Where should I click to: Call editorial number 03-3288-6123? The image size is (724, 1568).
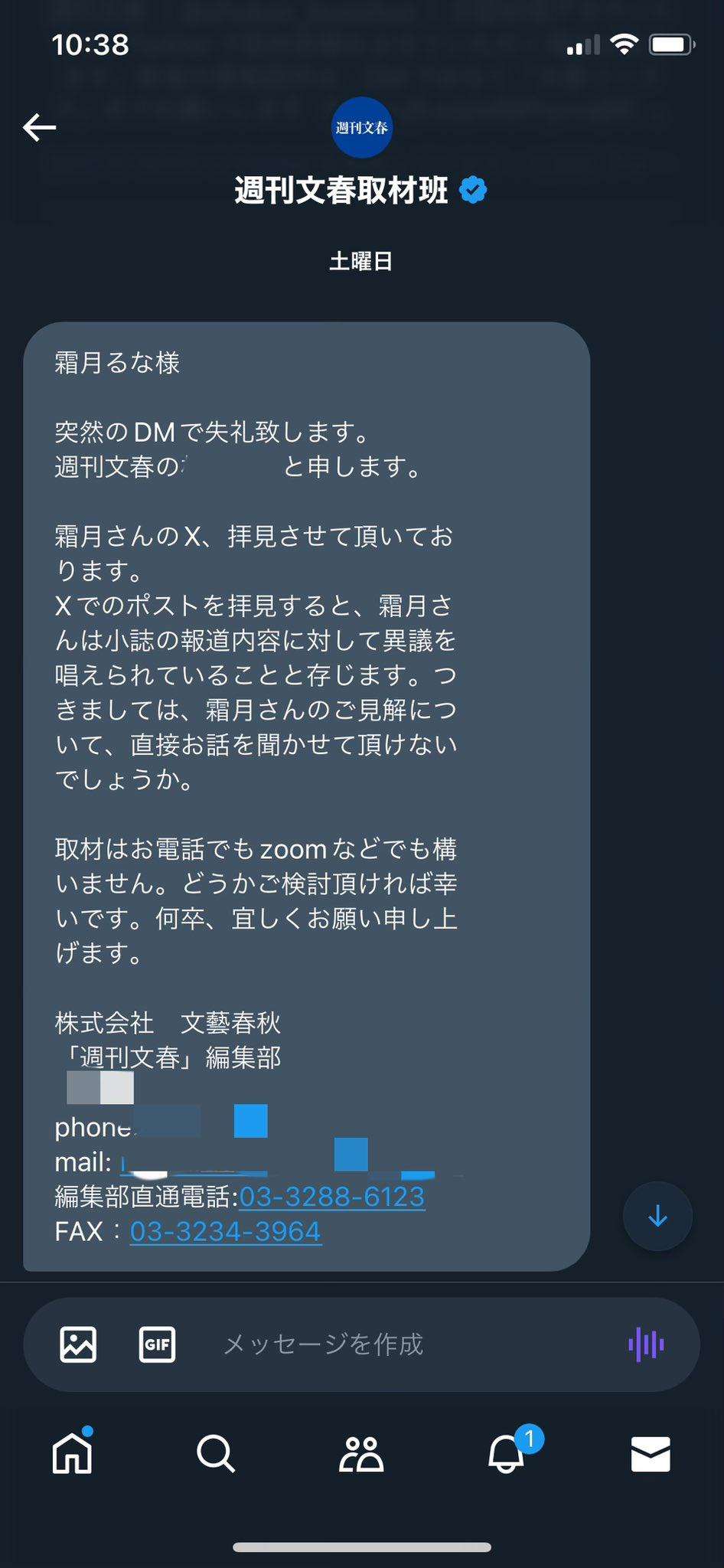(x=332, y=1197)
